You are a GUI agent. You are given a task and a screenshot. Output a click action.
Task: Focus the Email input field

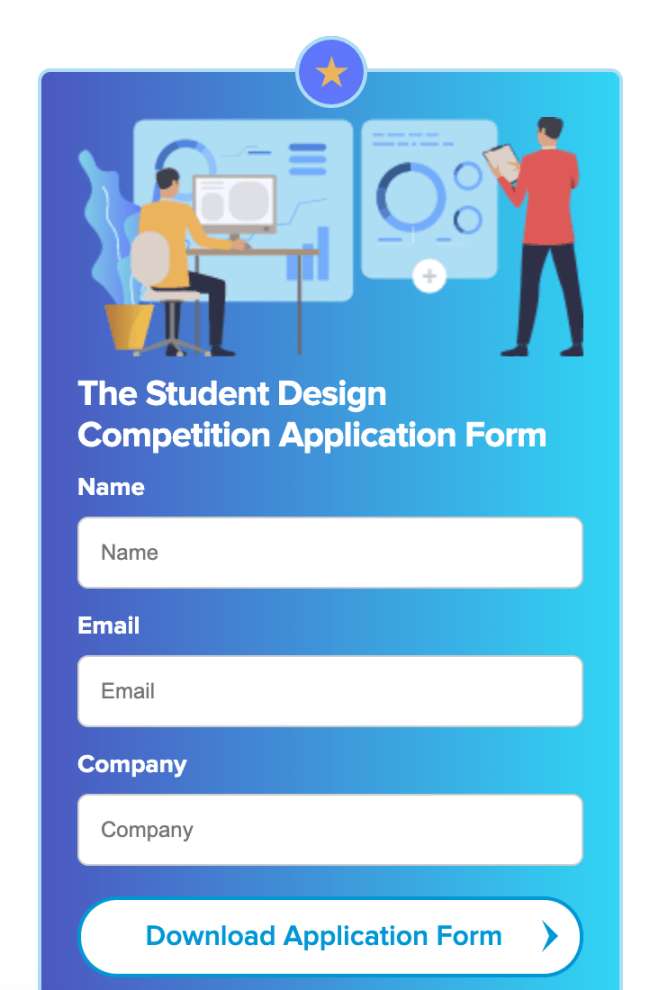pyautogui.click(x=330, y=691)
